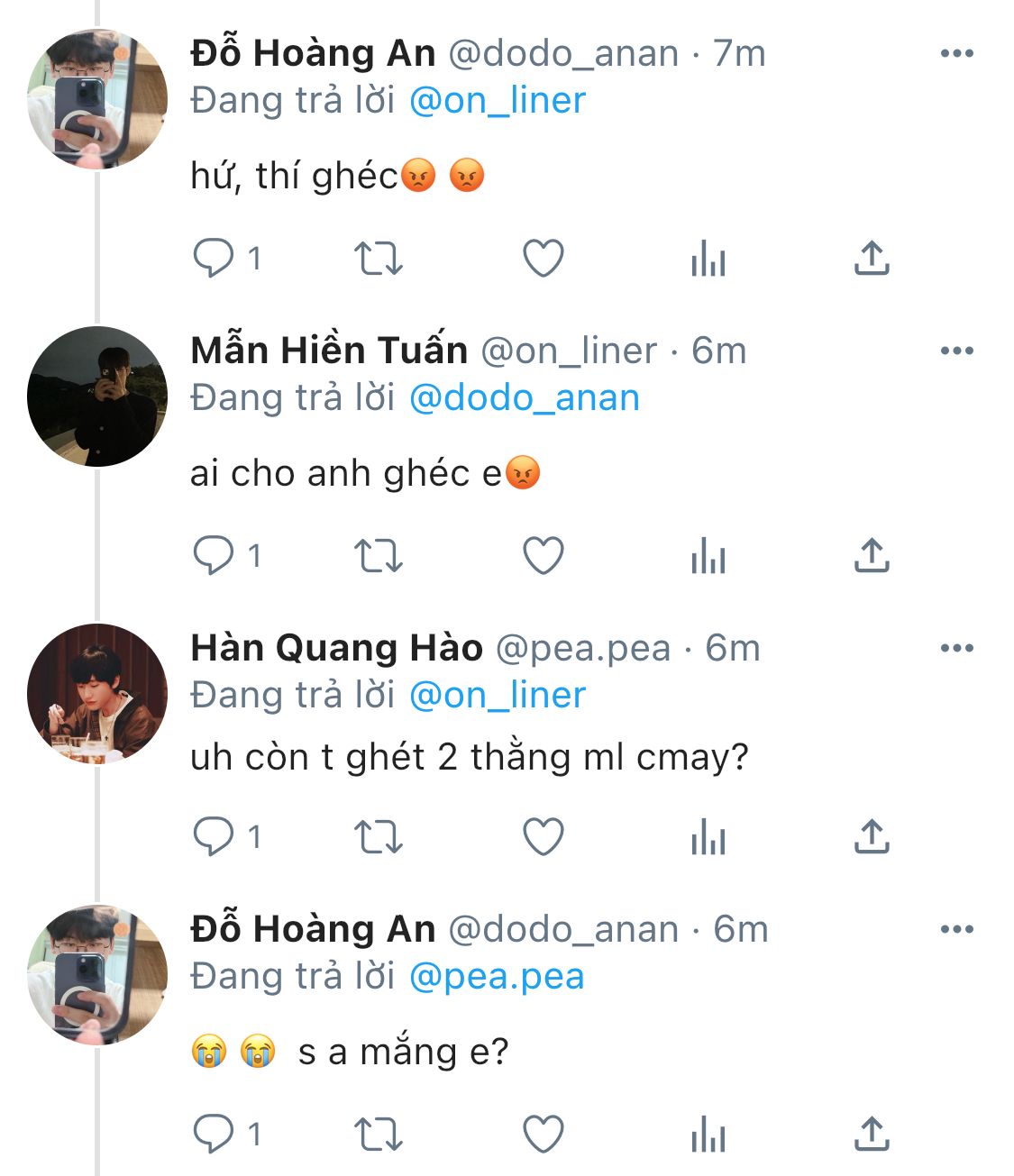Retweet the "s a mắng e?" tweet
The image size is (1014, 1176).
tap(378, 1134)
